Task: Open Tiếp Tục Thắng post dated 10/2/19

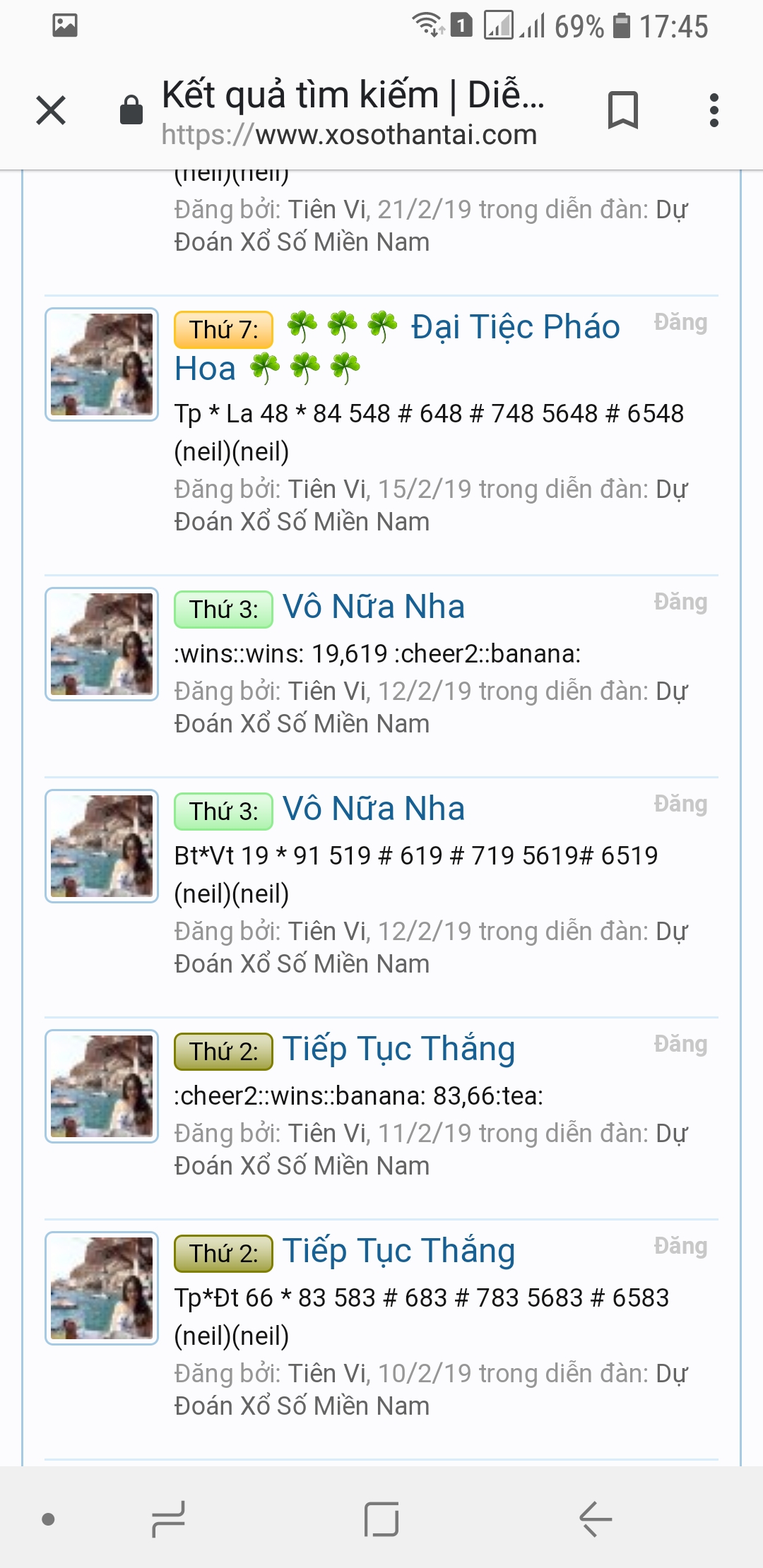Action: (398, 1252)
